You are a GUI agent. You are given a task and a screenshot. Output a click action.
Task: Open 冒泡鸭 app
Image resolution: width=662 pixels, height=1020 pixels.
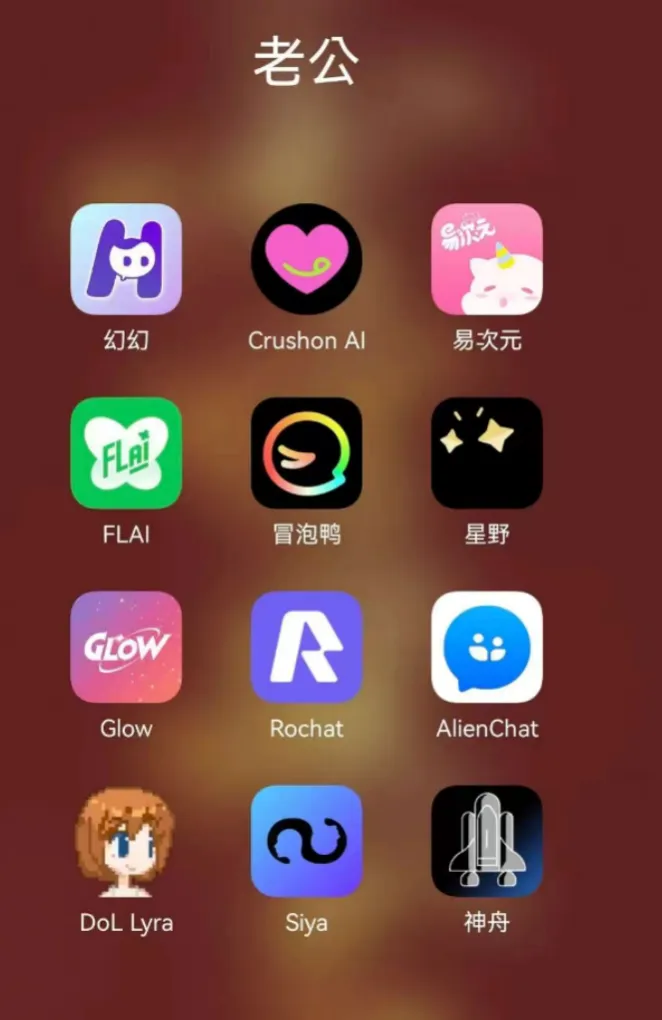[x=306, y=453]
